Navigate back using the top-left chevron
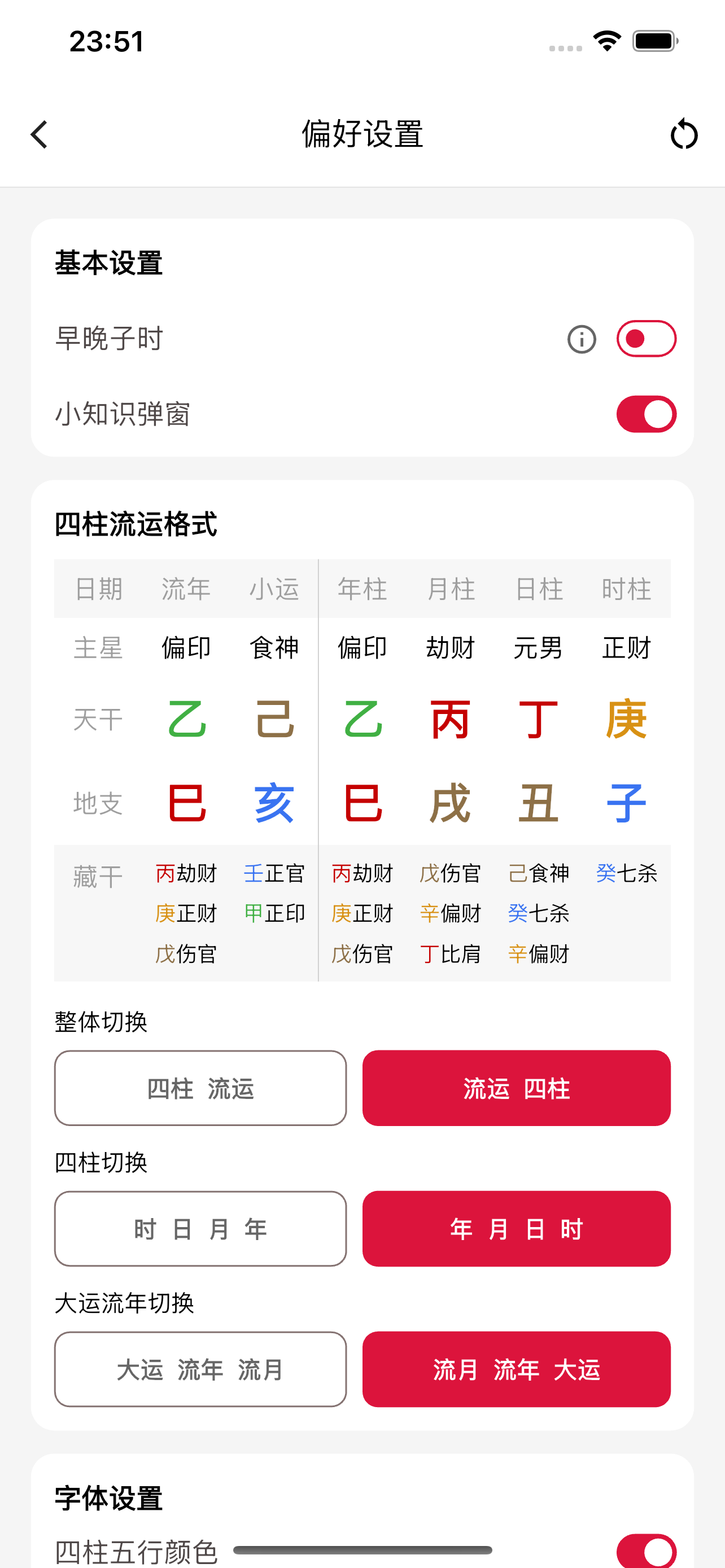 [39, 134]
